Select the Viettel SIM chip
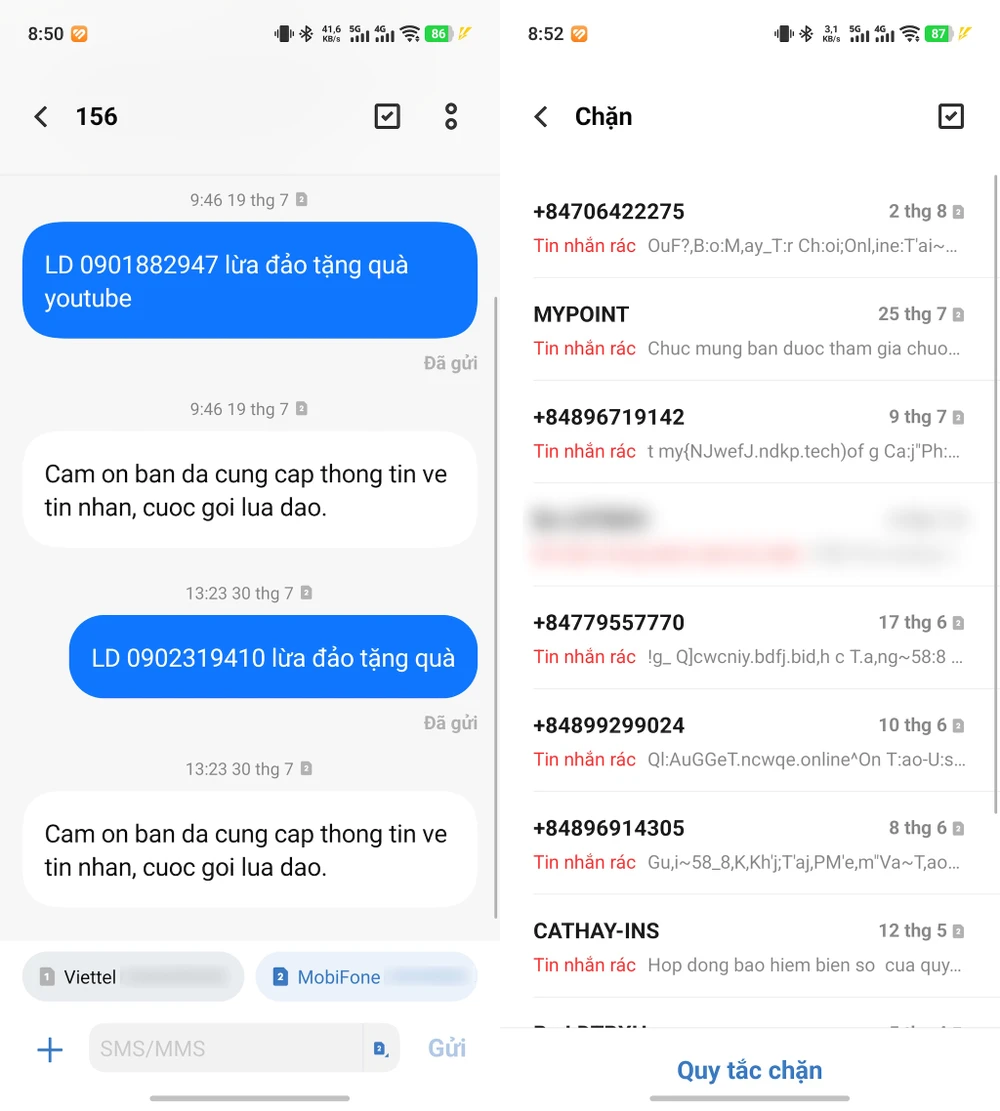This screenshot has width=1000, height=1111. click(x=133, y=977)
